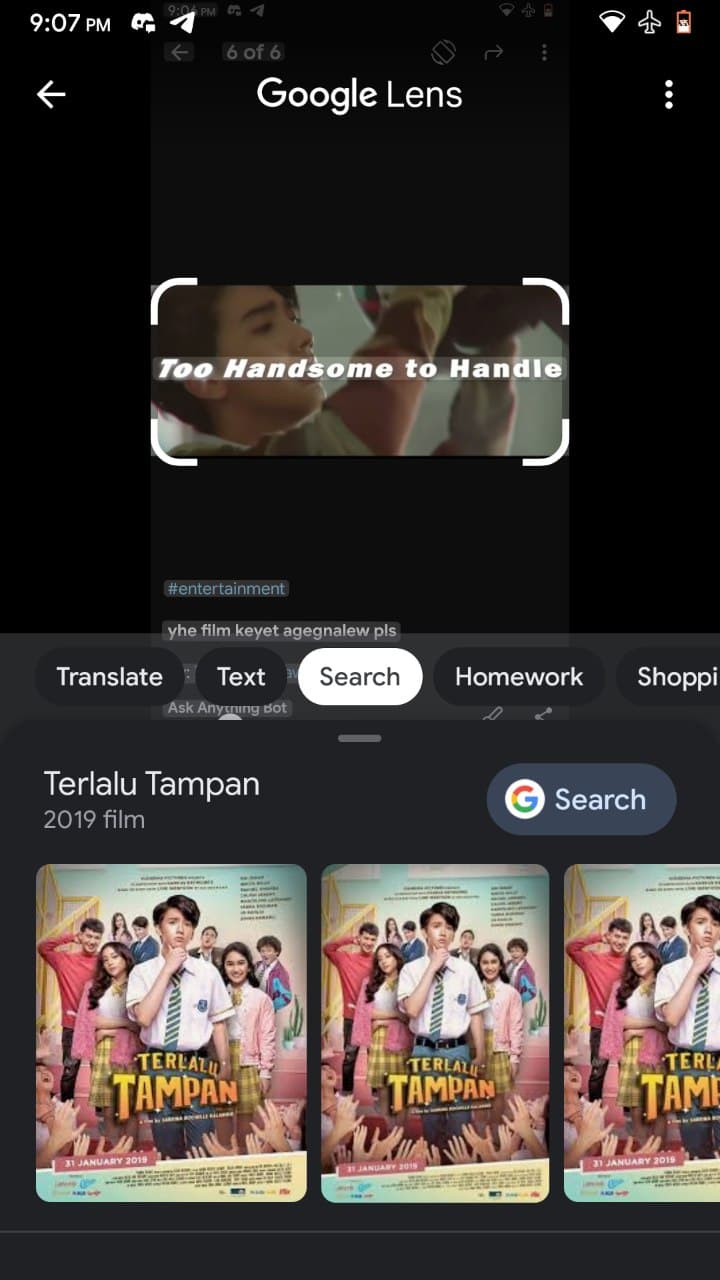Switch to Translate mode
720x1280 pixels.
click(x=109, y=677)
